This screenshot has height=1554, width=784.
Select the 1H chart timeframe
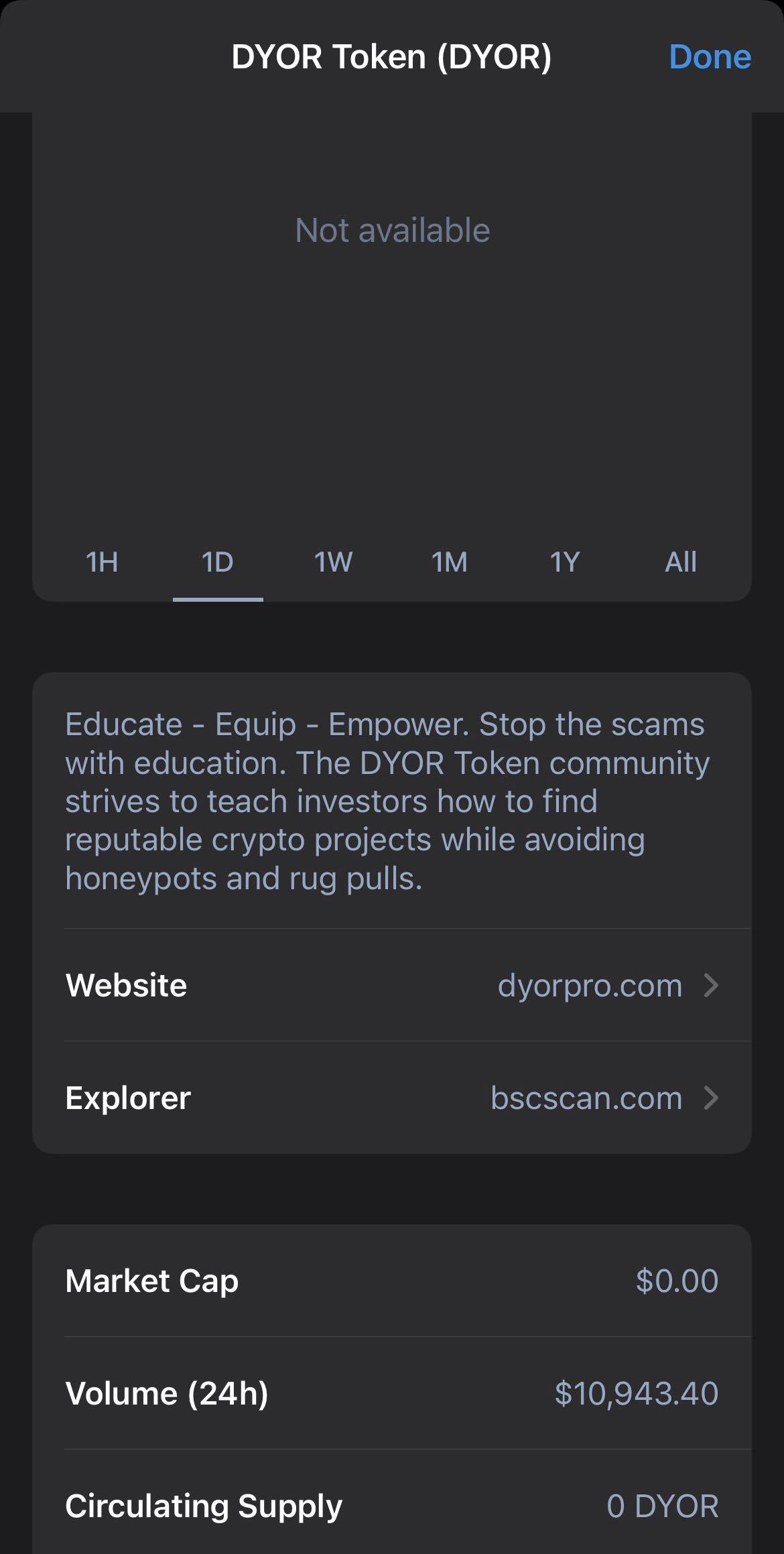(x=101, y=562)
